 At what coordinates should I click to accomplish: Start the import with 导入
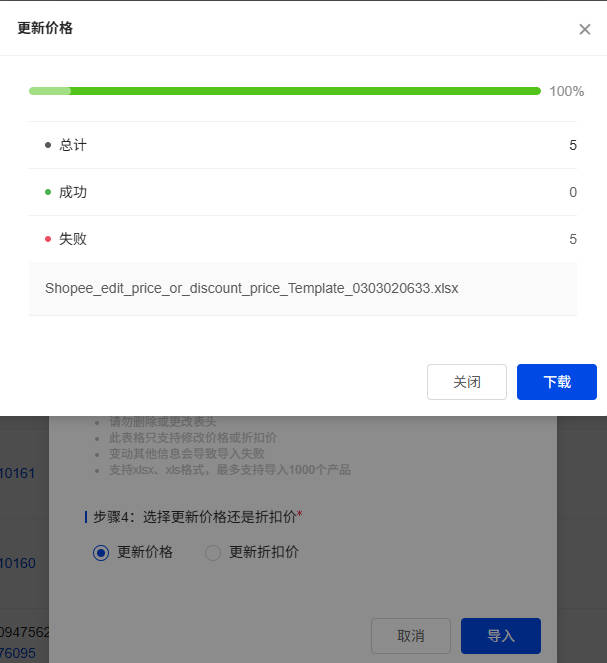tap(501, 636)
